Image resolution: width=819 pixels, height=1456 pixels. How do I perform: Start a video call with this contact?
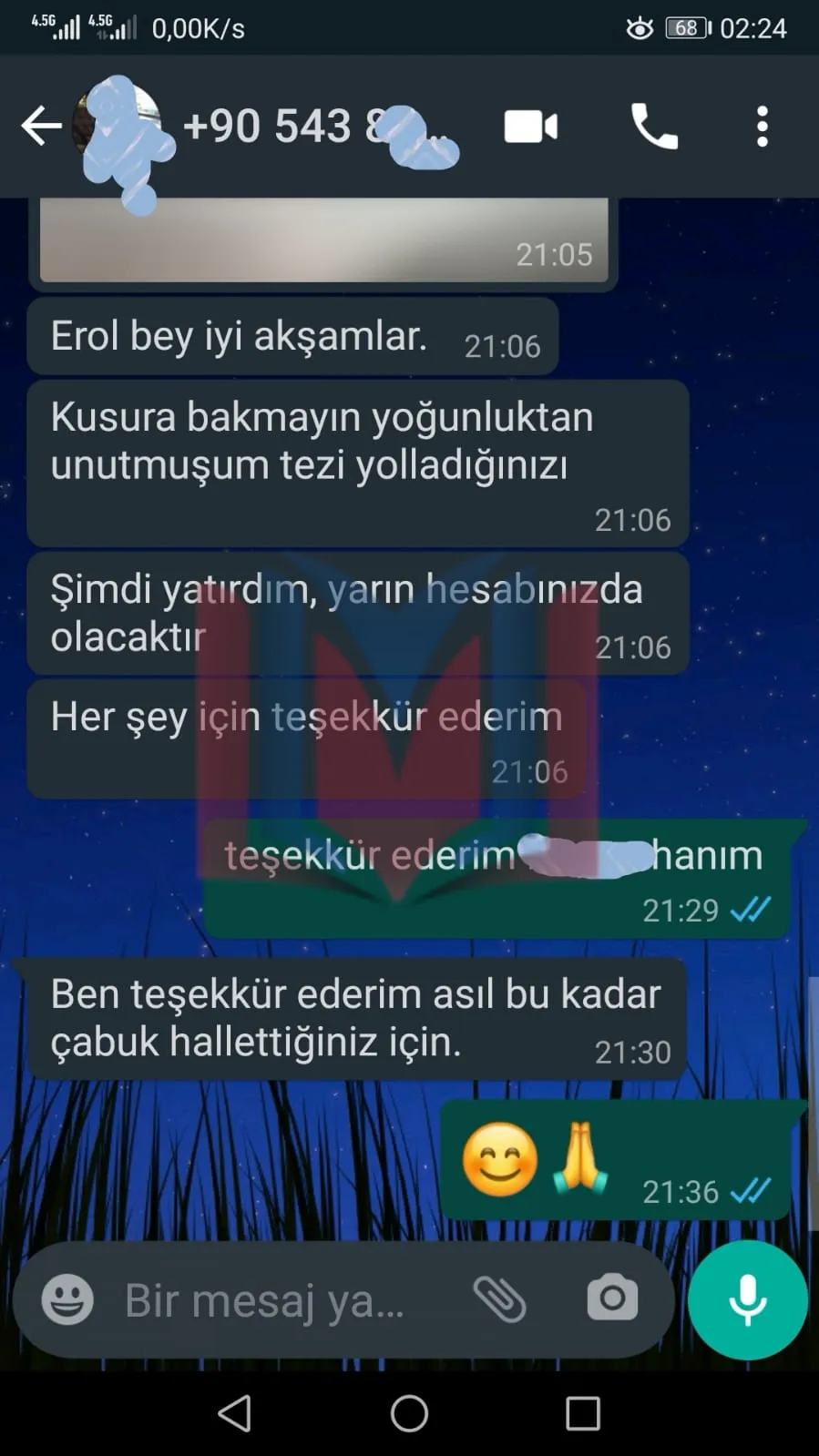(531, 127)
